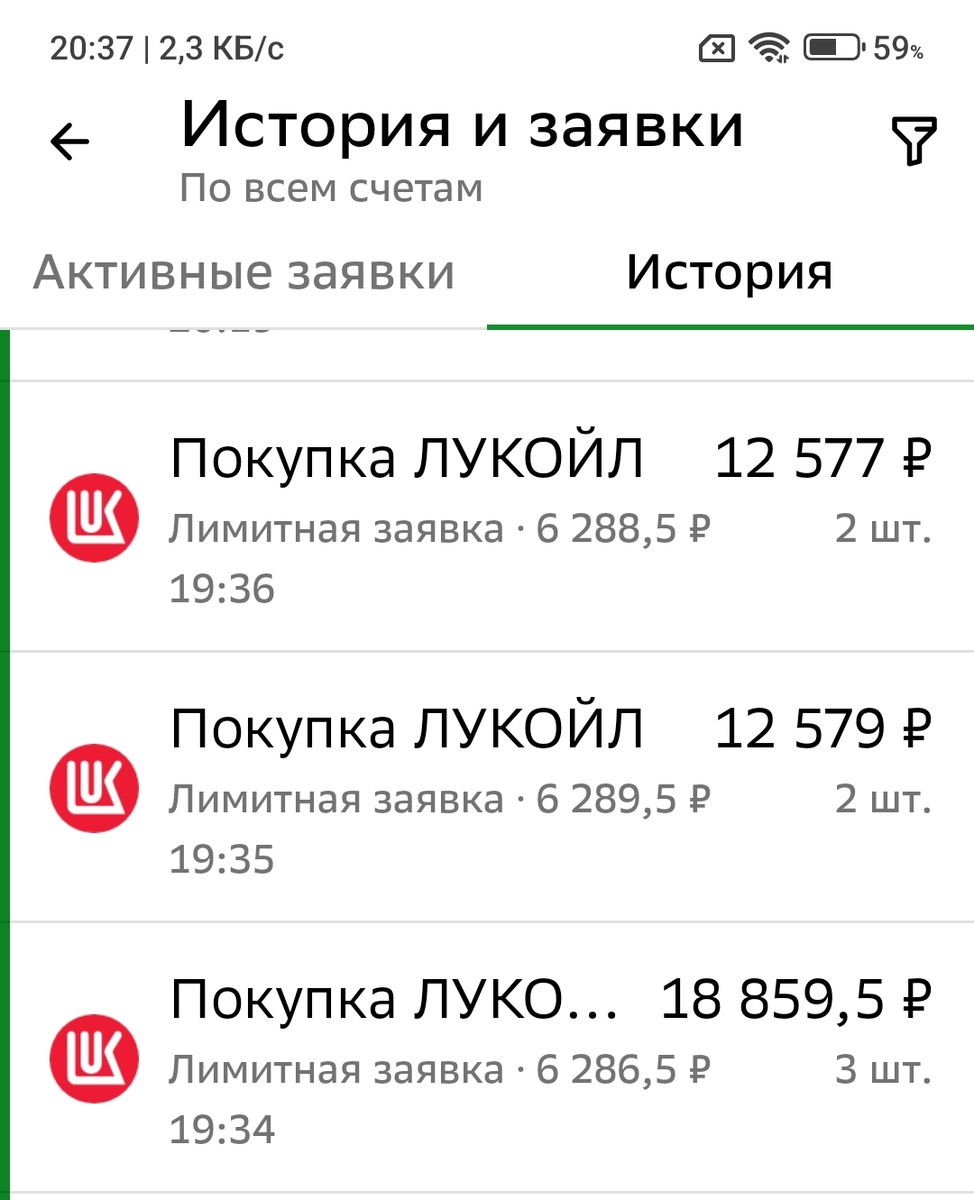Image resolution: width=974 pixels, height=1200 pixels.
Task: Click the По всем счетам subtitle
Action: [333, 187]
